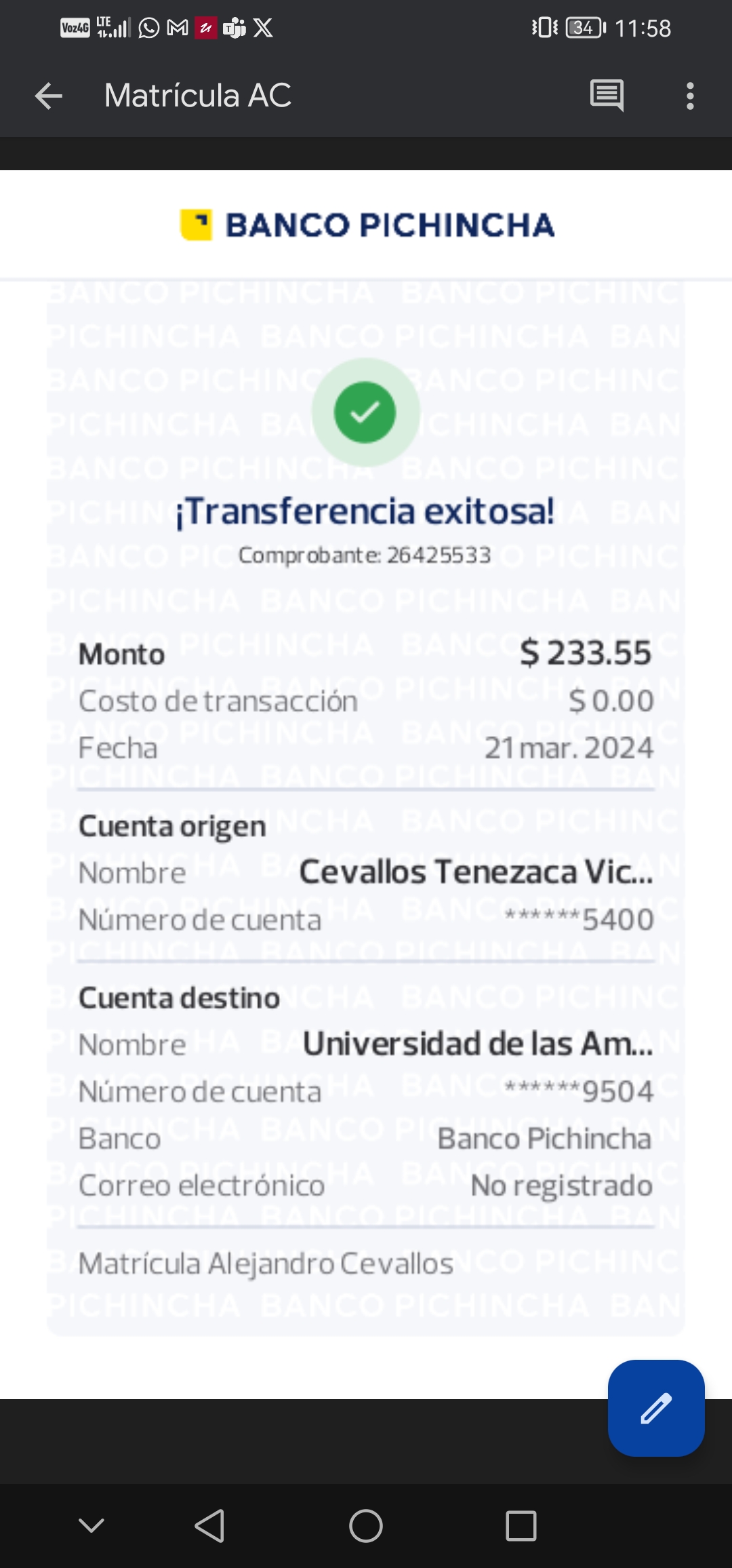The width and height of the screenshot is (732, 1568).
Task: Go back from the Matrícula AC file
Action: click(49, 96)
